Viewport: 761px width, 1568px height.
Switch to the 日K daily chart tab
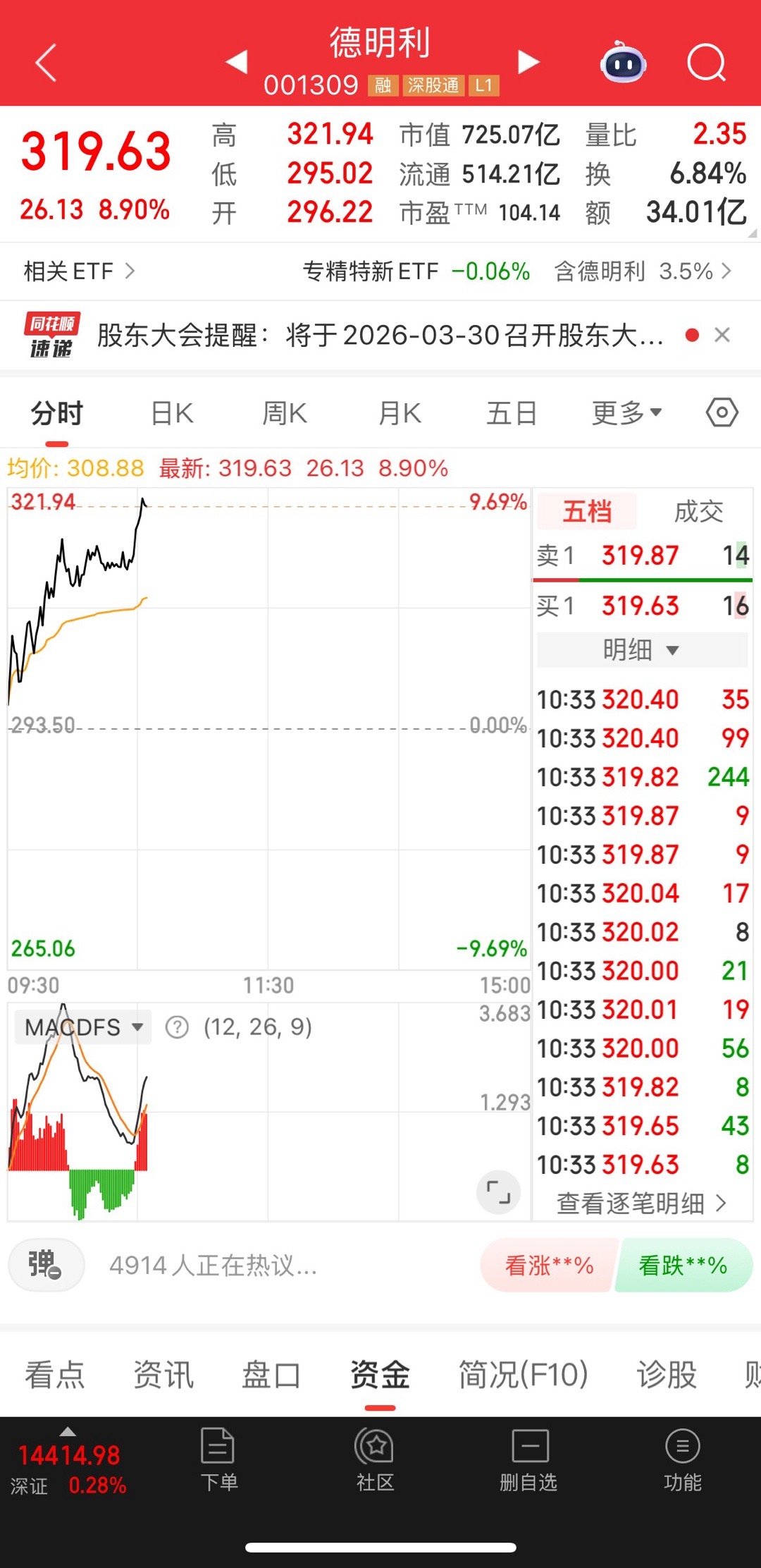(171, 413)
